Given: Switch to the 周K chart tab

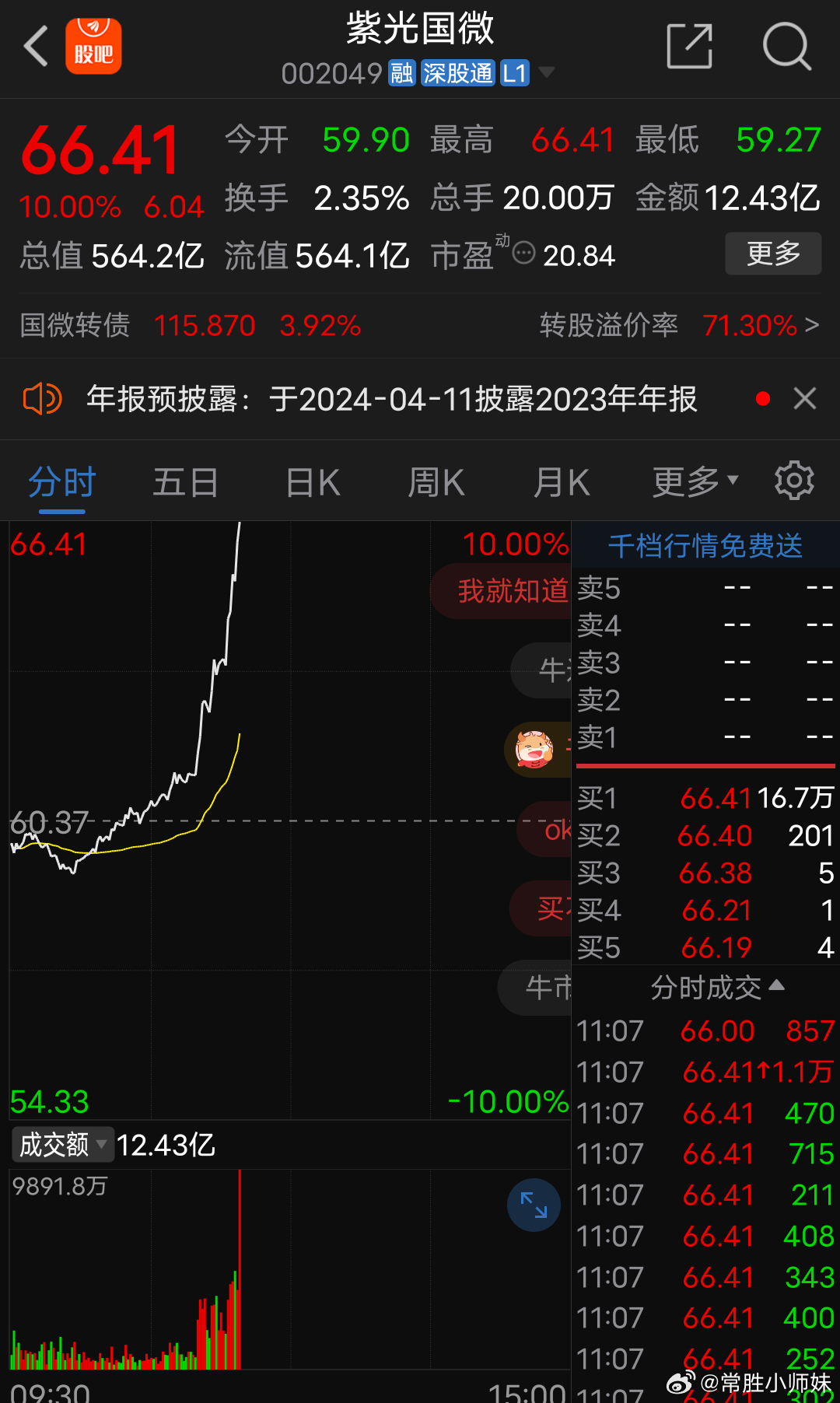Looking at the screenshot, I should [436, 482].
